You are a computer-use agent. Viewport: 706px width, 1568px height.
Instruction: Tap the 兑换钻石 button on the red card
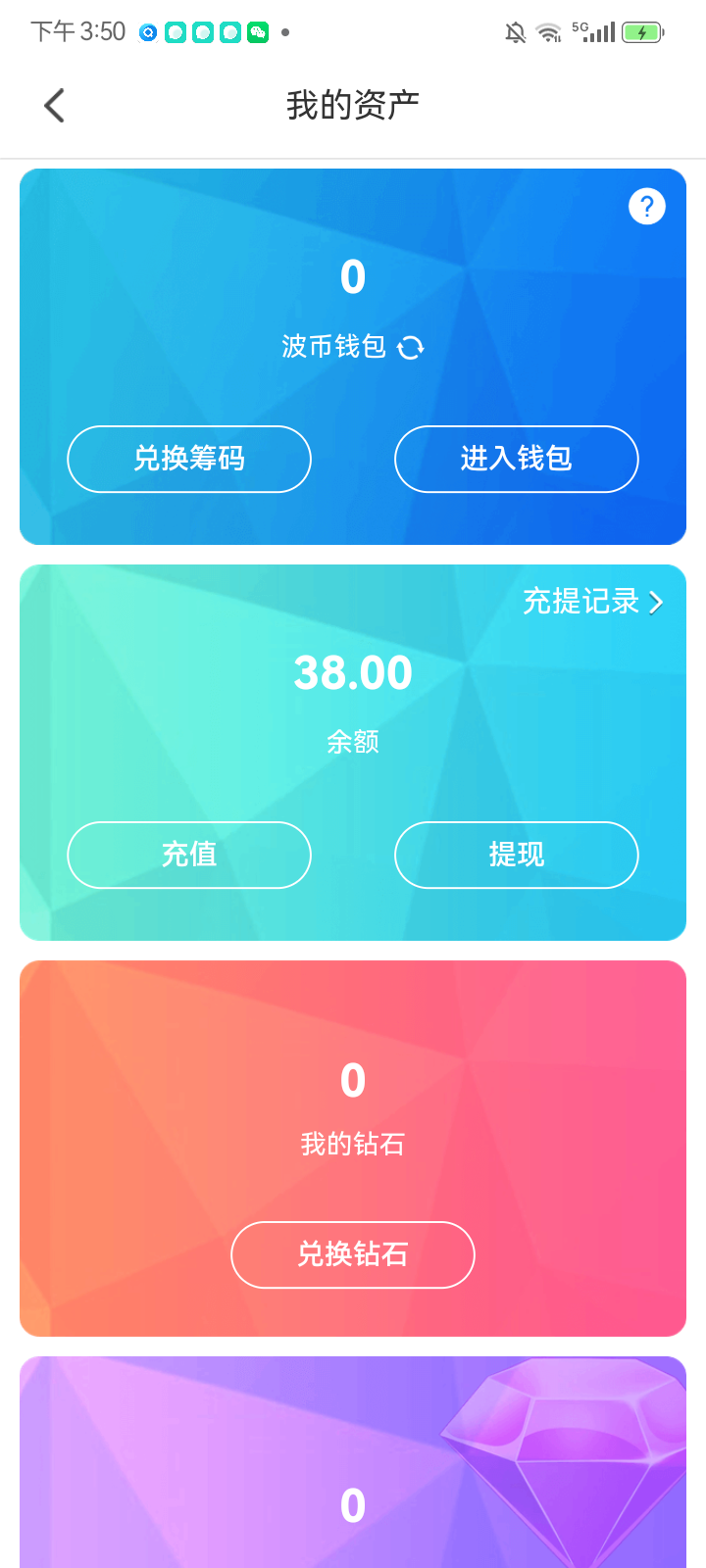click(352, 1254)
